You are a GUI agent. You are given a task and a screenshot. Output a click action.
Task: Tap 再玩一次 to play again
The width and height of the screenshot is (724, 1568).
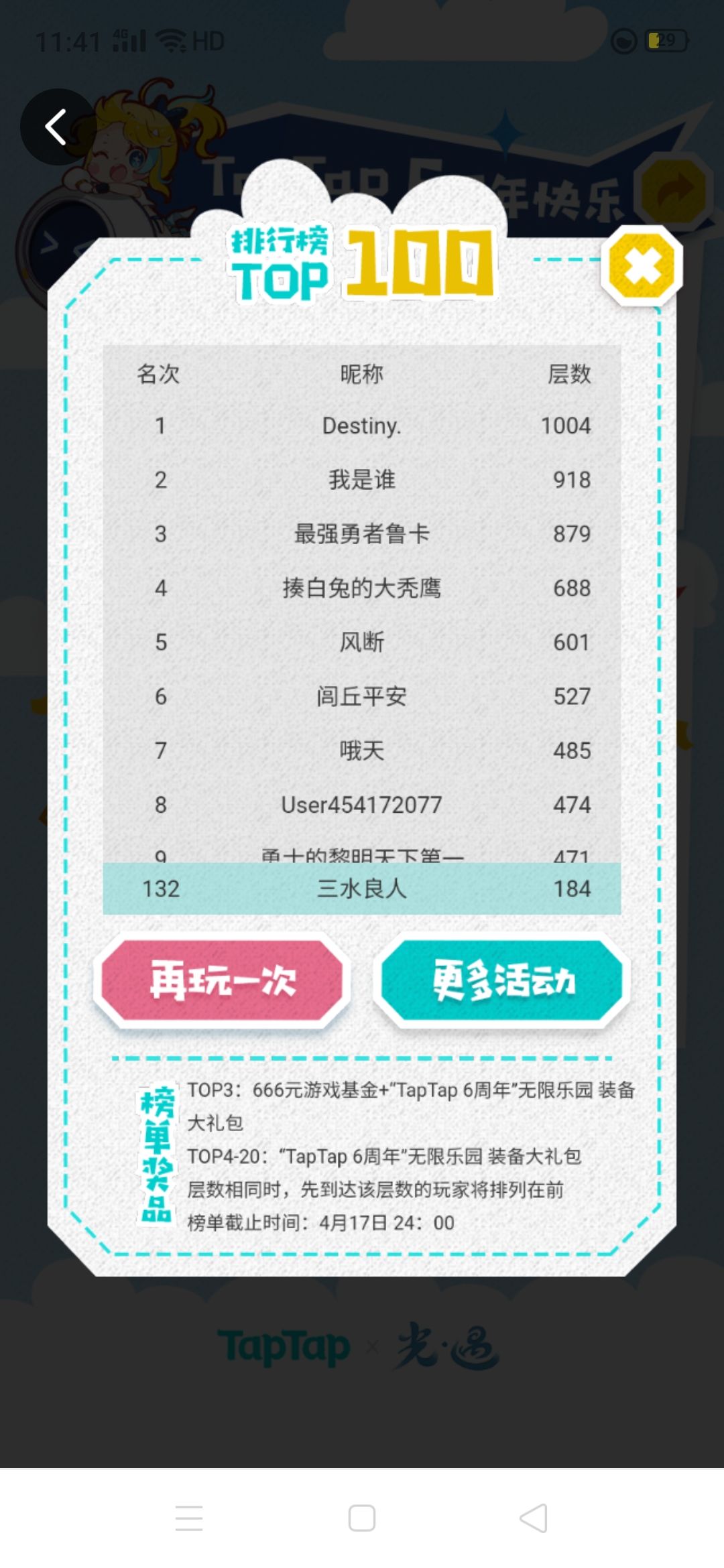point(225,980)
